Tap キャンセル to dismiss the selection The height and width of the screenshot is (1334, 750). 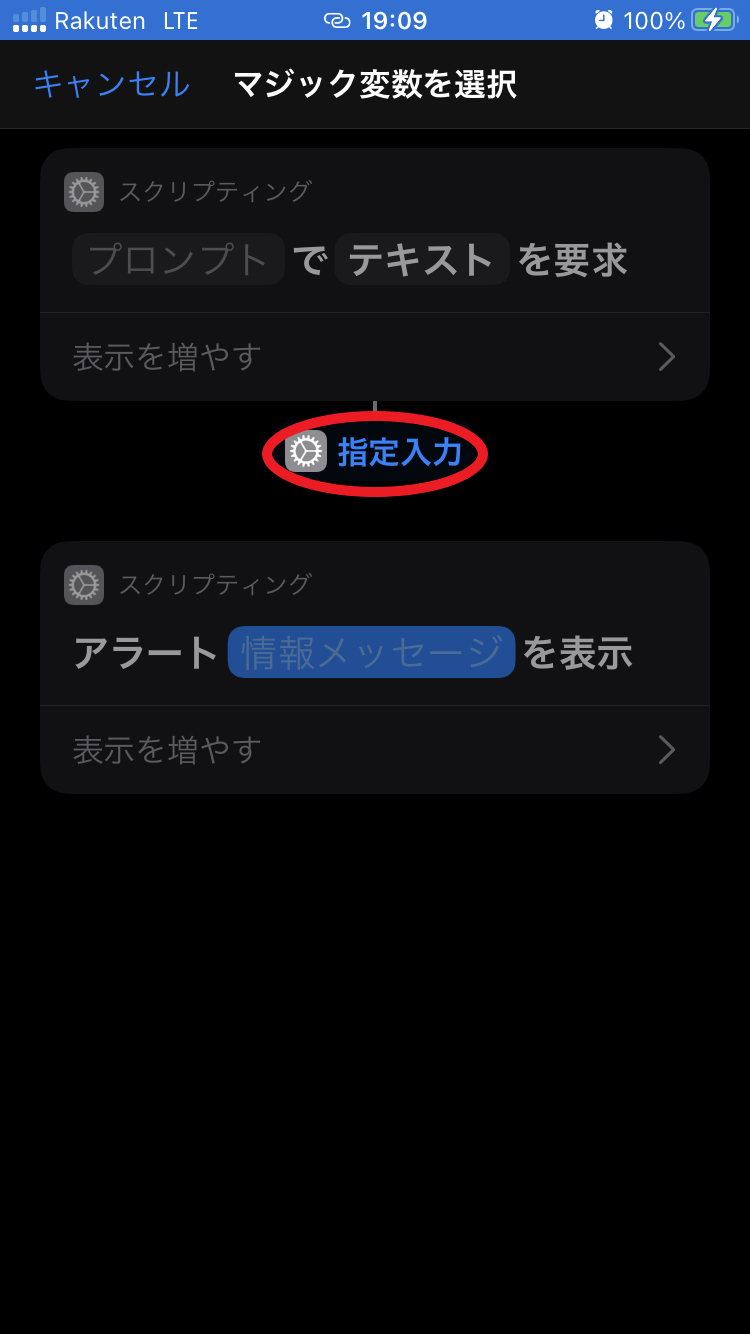pos(111,85)
